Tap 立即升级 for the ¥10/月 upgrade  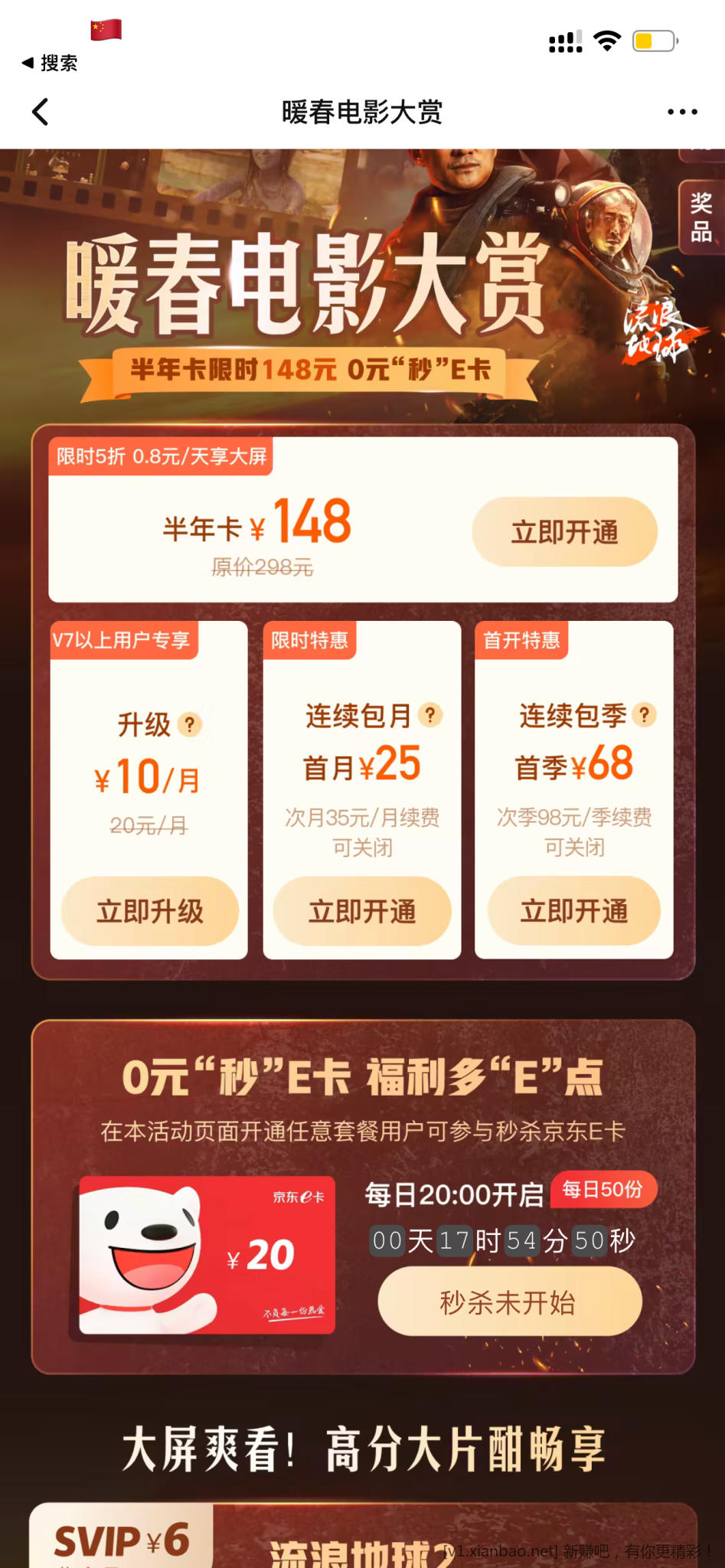[150, 911]
